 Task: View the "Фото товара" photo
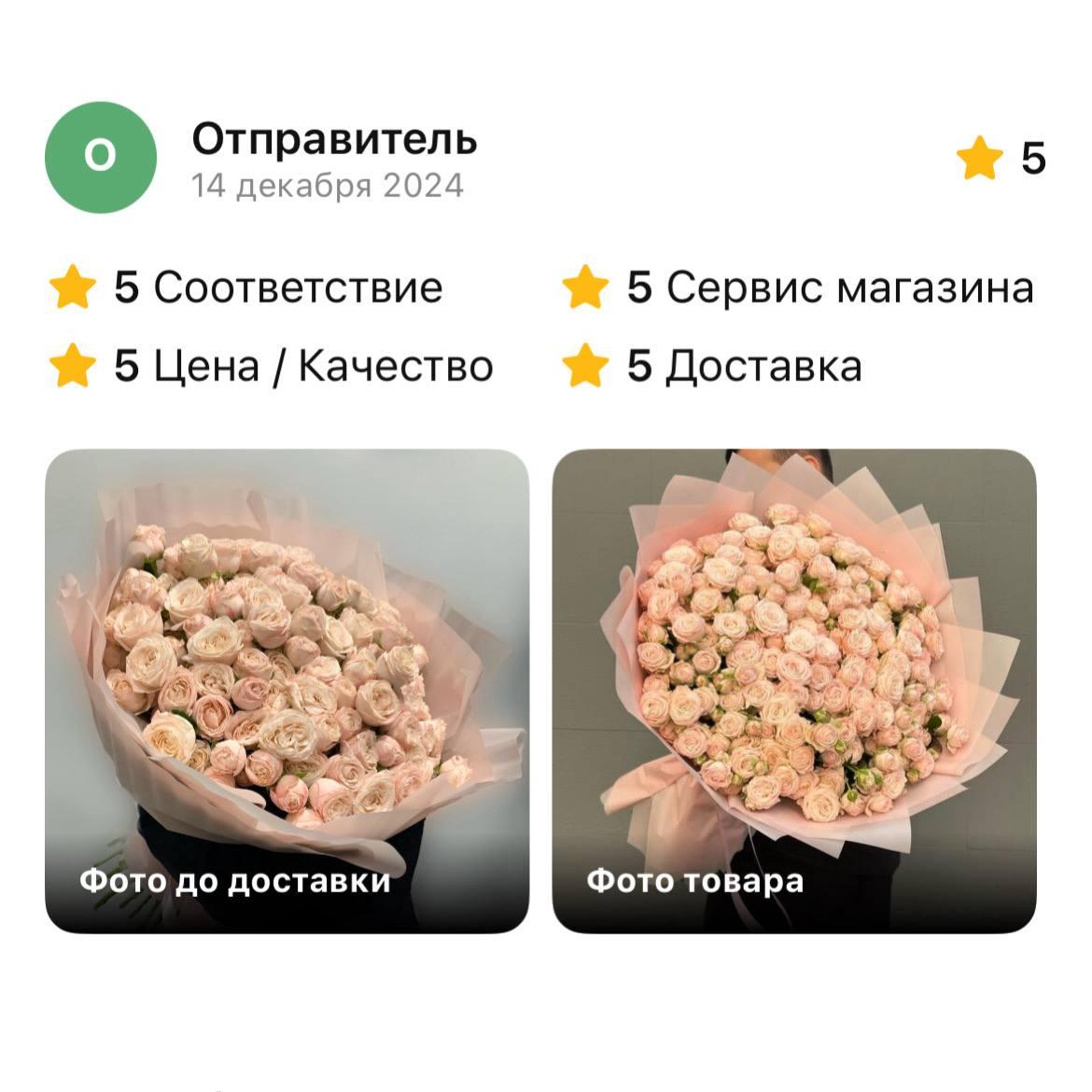tap(794, 691)
